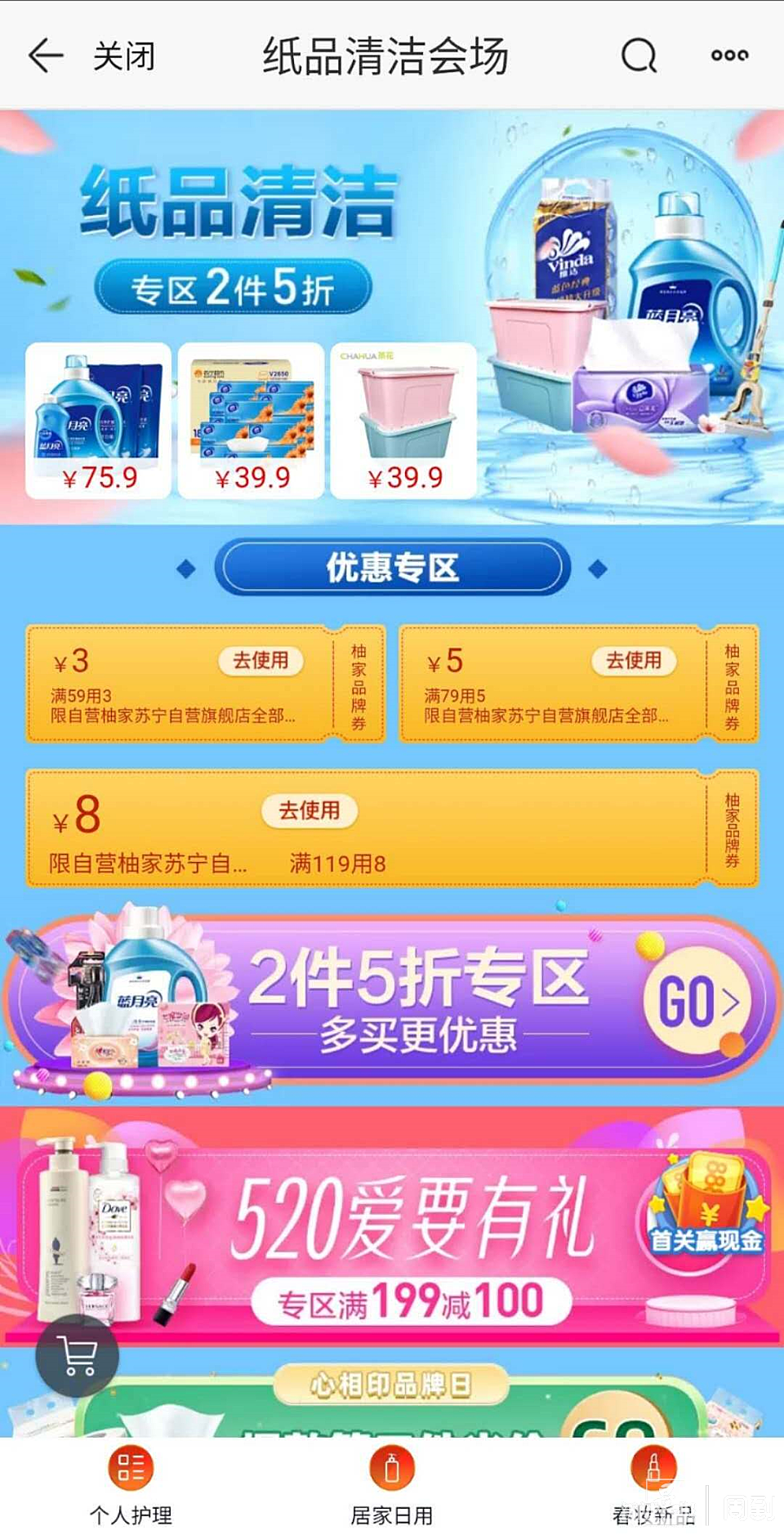
Task: Open the ¥39.9 storage box product
Action: pyautogui.click(x=404, y=420)
